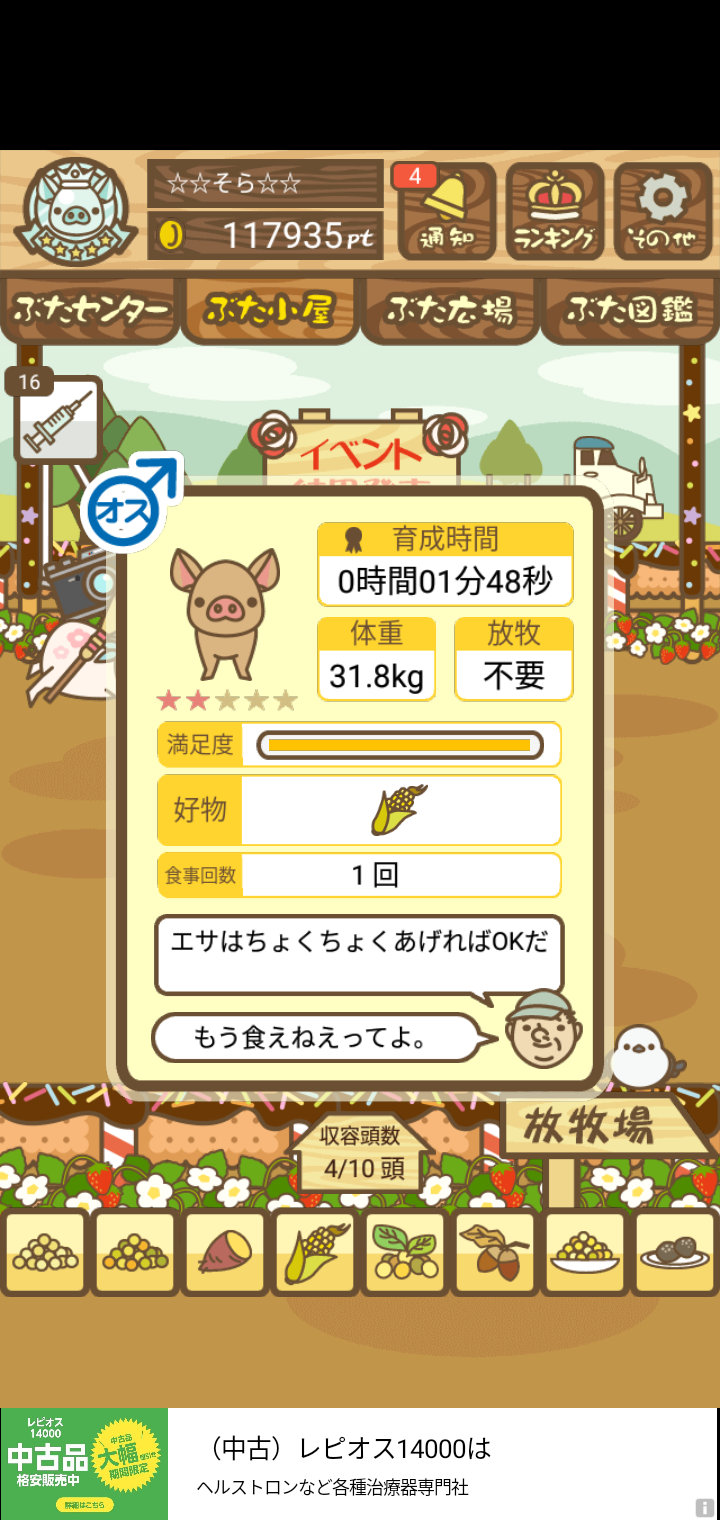
Task: Switch to the ぶたセンター tab
Action: pyautogui.click(x=90, y=310)
